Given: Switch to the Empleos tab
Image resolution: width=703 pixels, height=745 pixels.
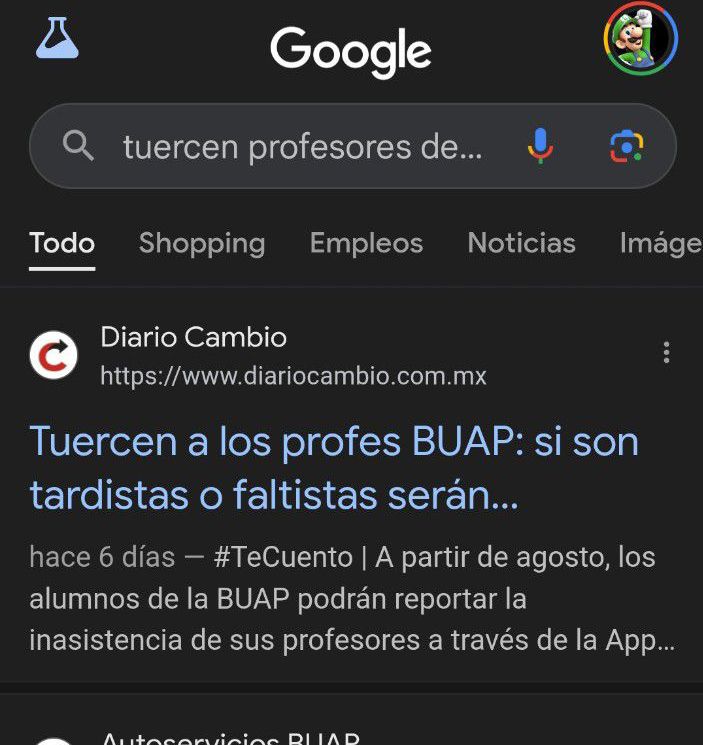Looking at the screenshot, I should [366, 243].
